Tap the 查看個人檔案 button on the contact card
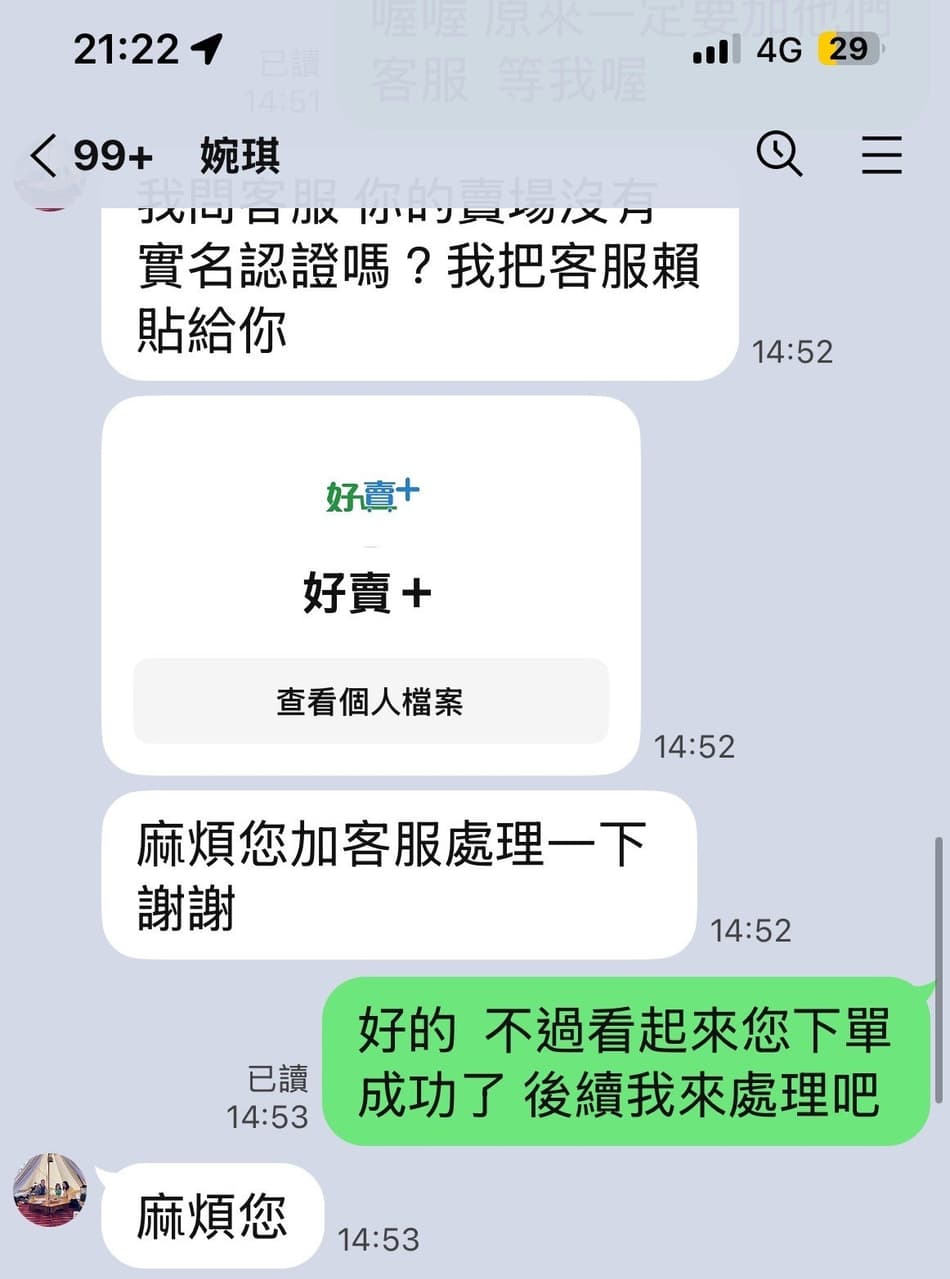 370,700
